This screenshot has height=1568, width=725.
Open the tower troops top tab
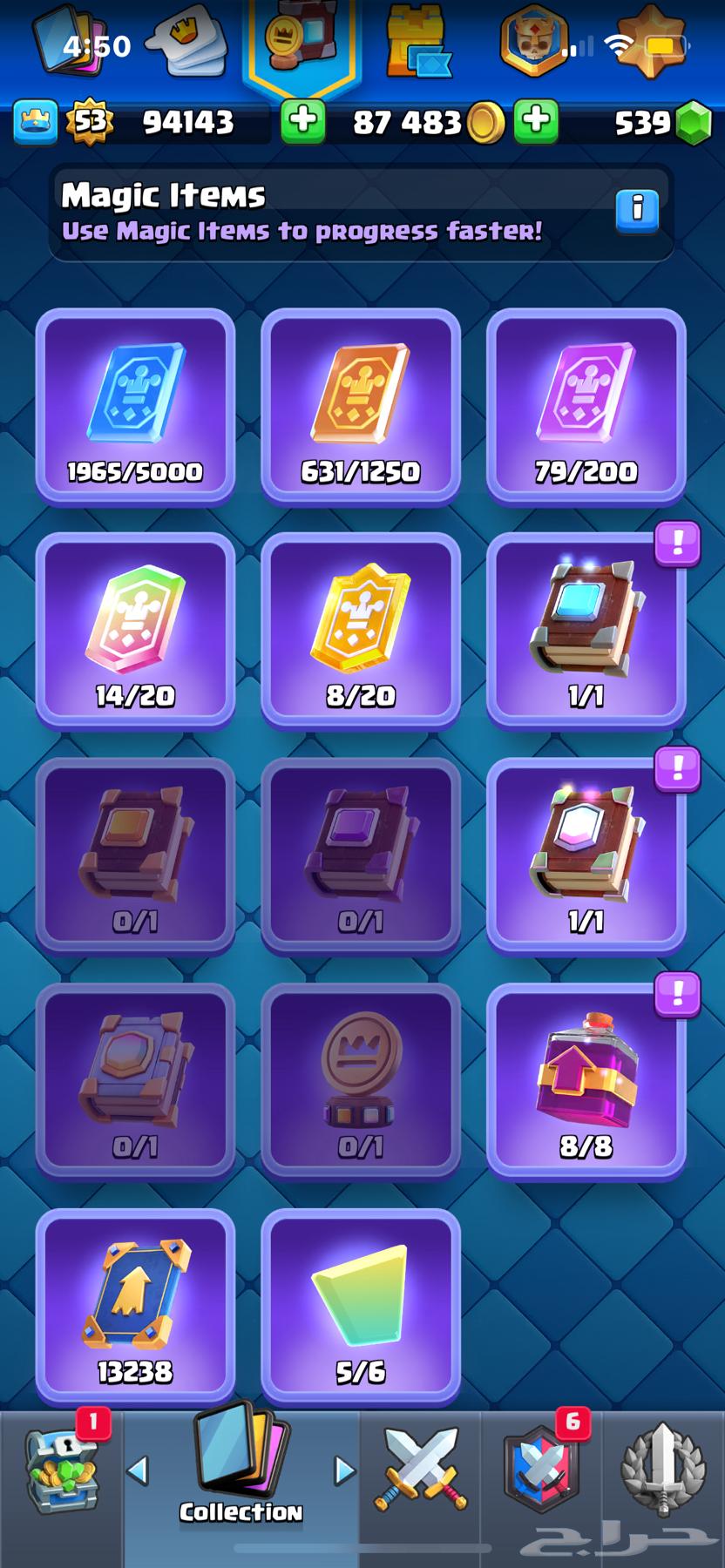(417, 41)
